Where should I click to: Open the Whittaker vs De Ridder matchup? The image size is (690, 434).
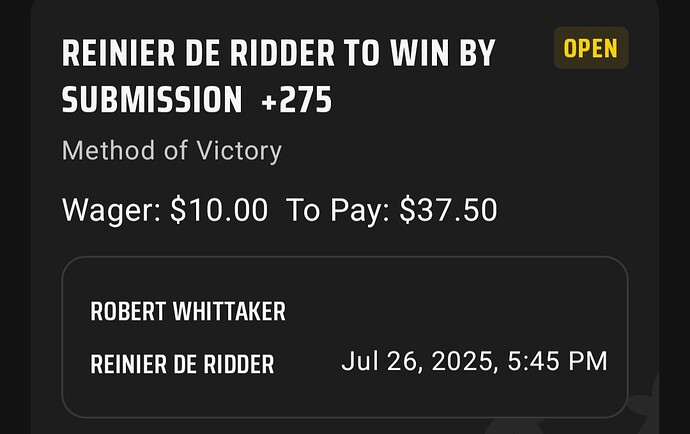[344, 336]
